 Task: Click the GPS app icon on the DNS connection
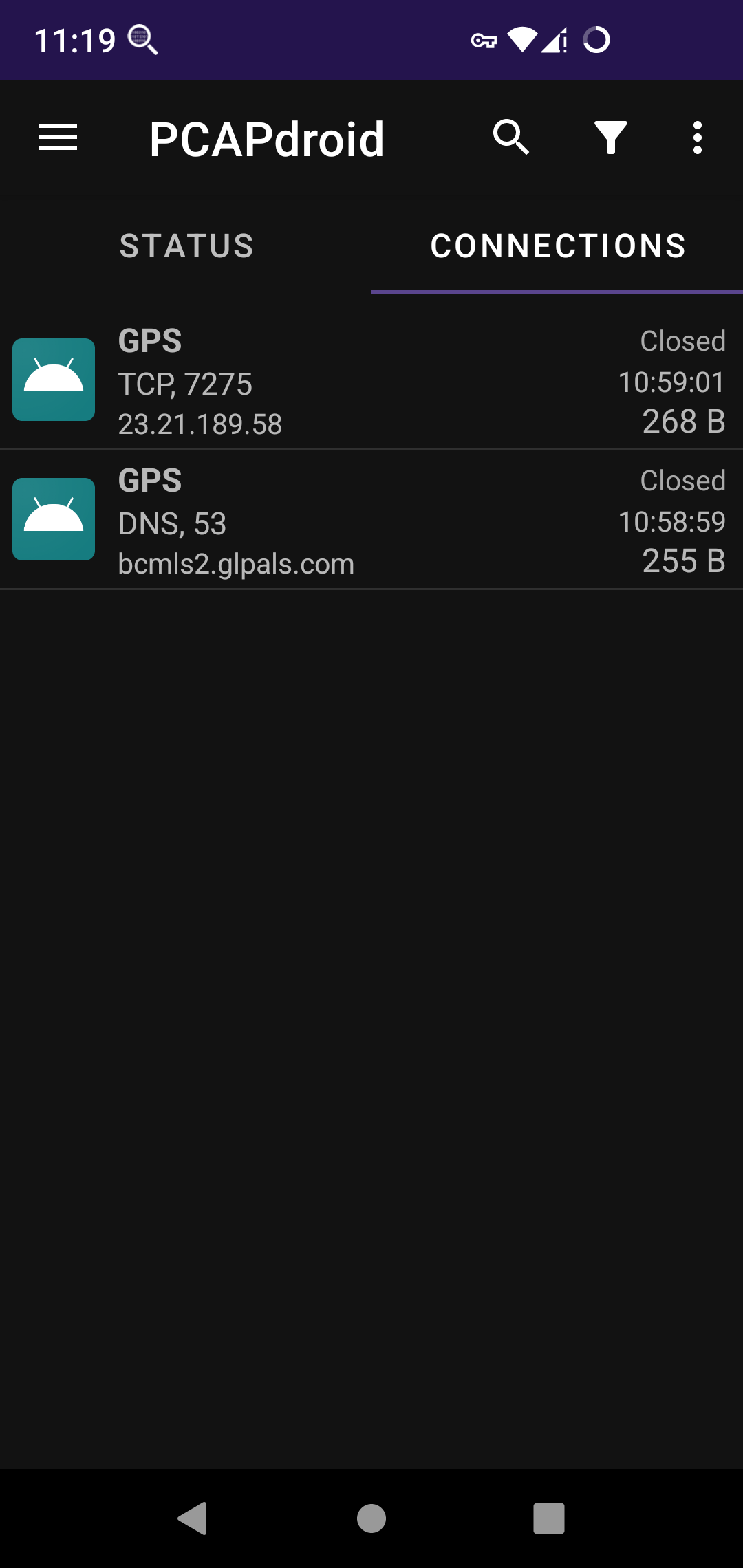tap(53, 517)
